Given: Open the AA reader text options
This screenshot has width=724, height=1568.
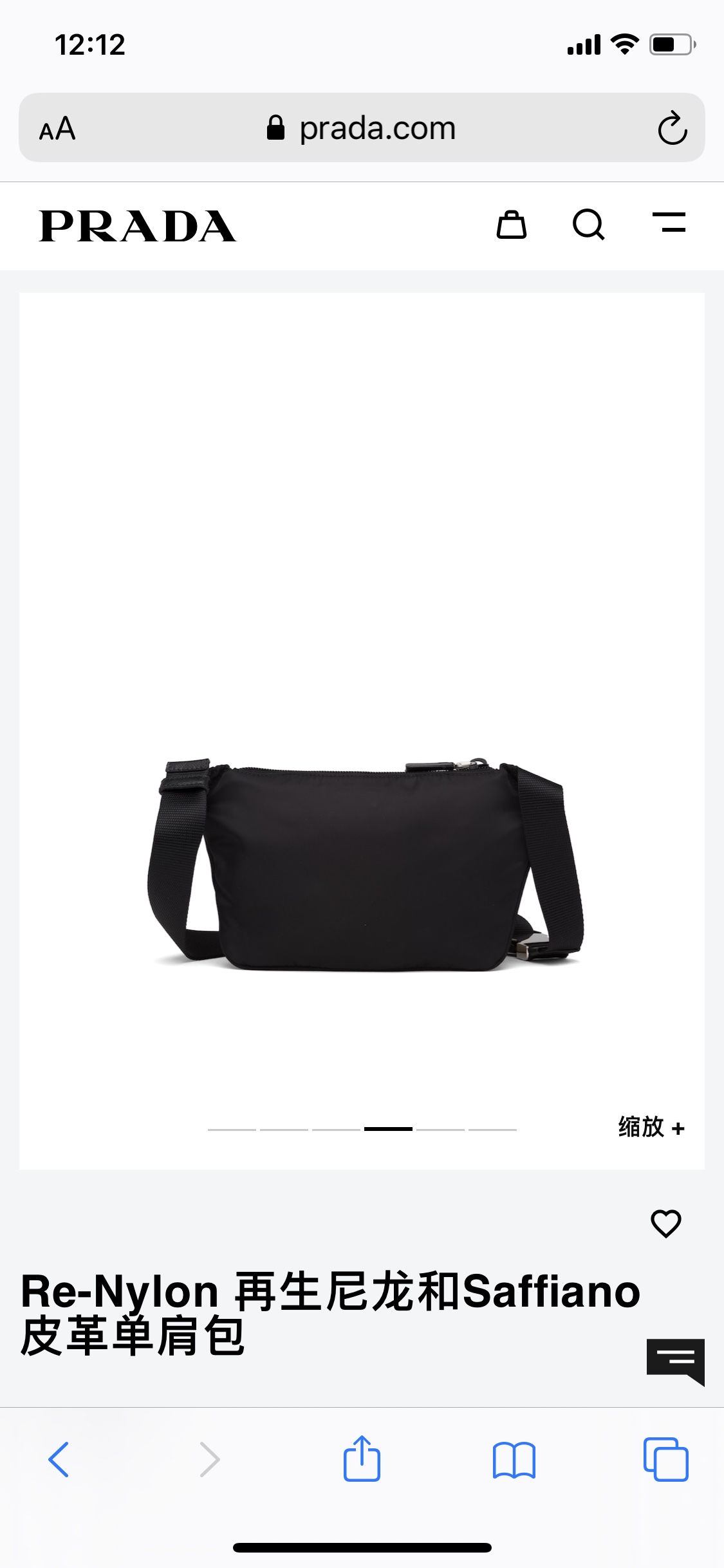Looking at the screenshot, I should coord(57,129).
